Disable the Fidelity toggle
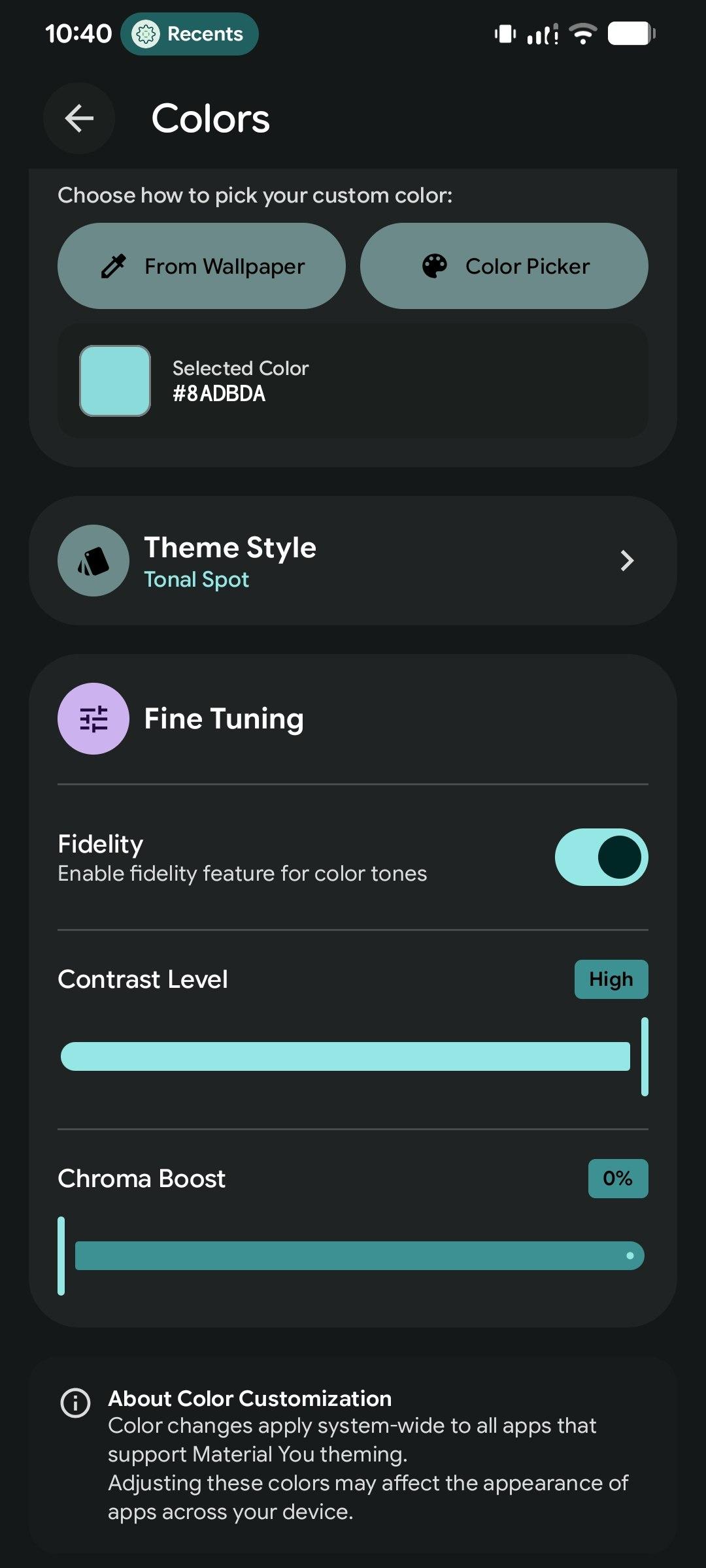The image size is (706, 1568). pos(601,857)
